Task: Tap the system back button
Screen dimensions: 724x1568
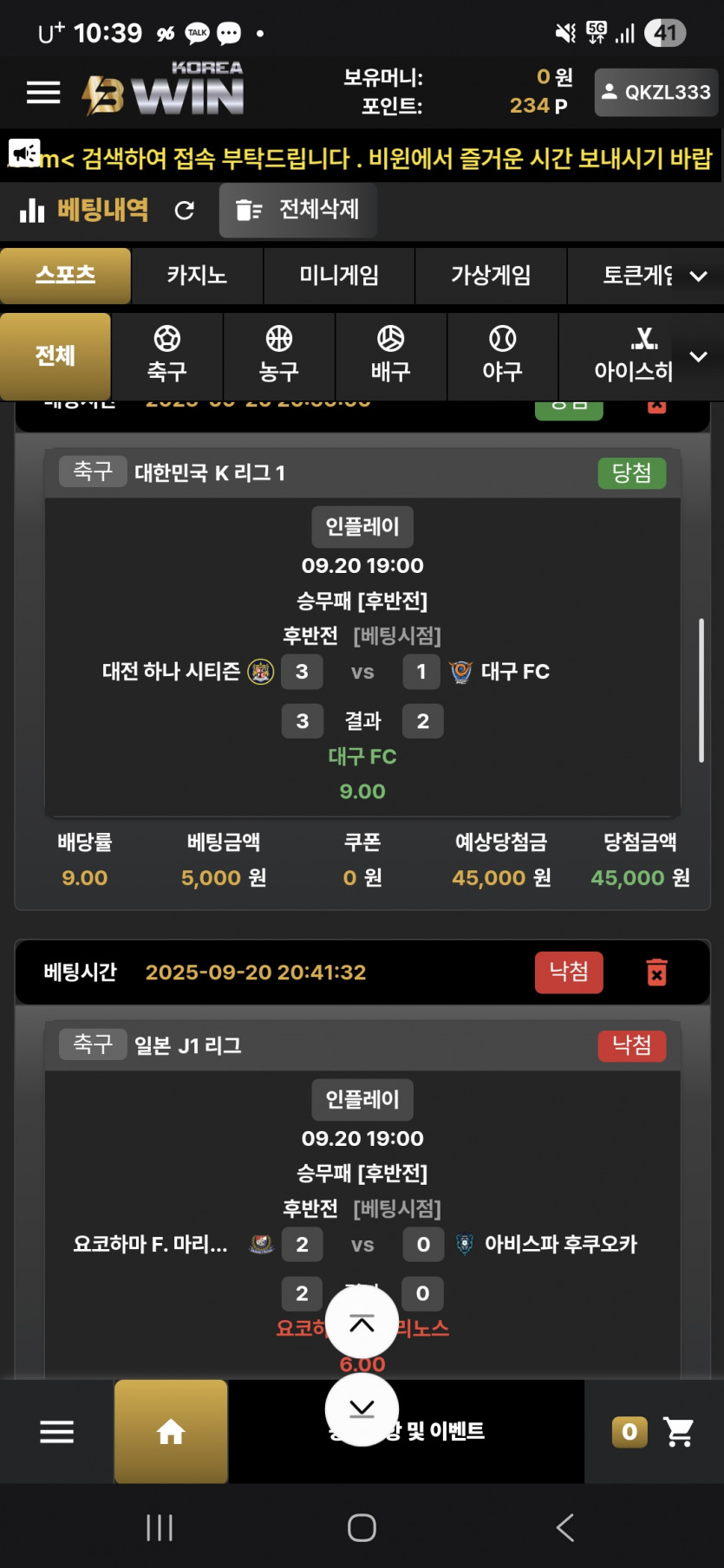Action: pyautogui.click(x=564, y=1527)
